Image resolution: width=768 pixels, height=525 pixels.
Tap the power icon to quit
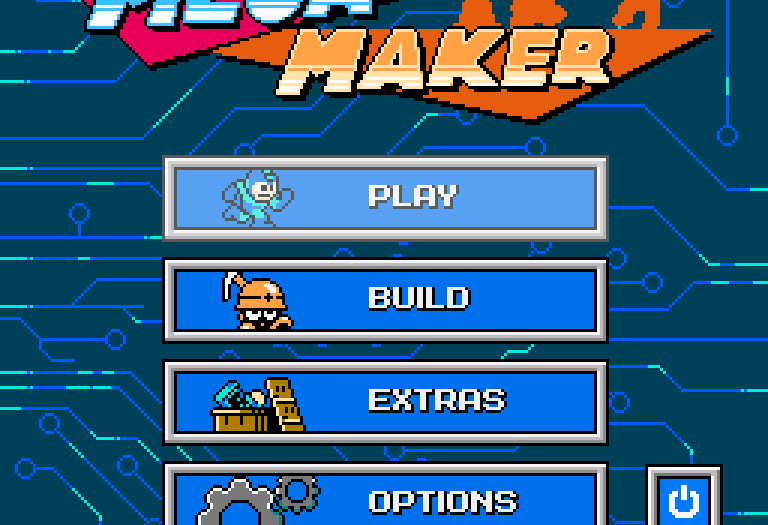(x=684, y=498)
